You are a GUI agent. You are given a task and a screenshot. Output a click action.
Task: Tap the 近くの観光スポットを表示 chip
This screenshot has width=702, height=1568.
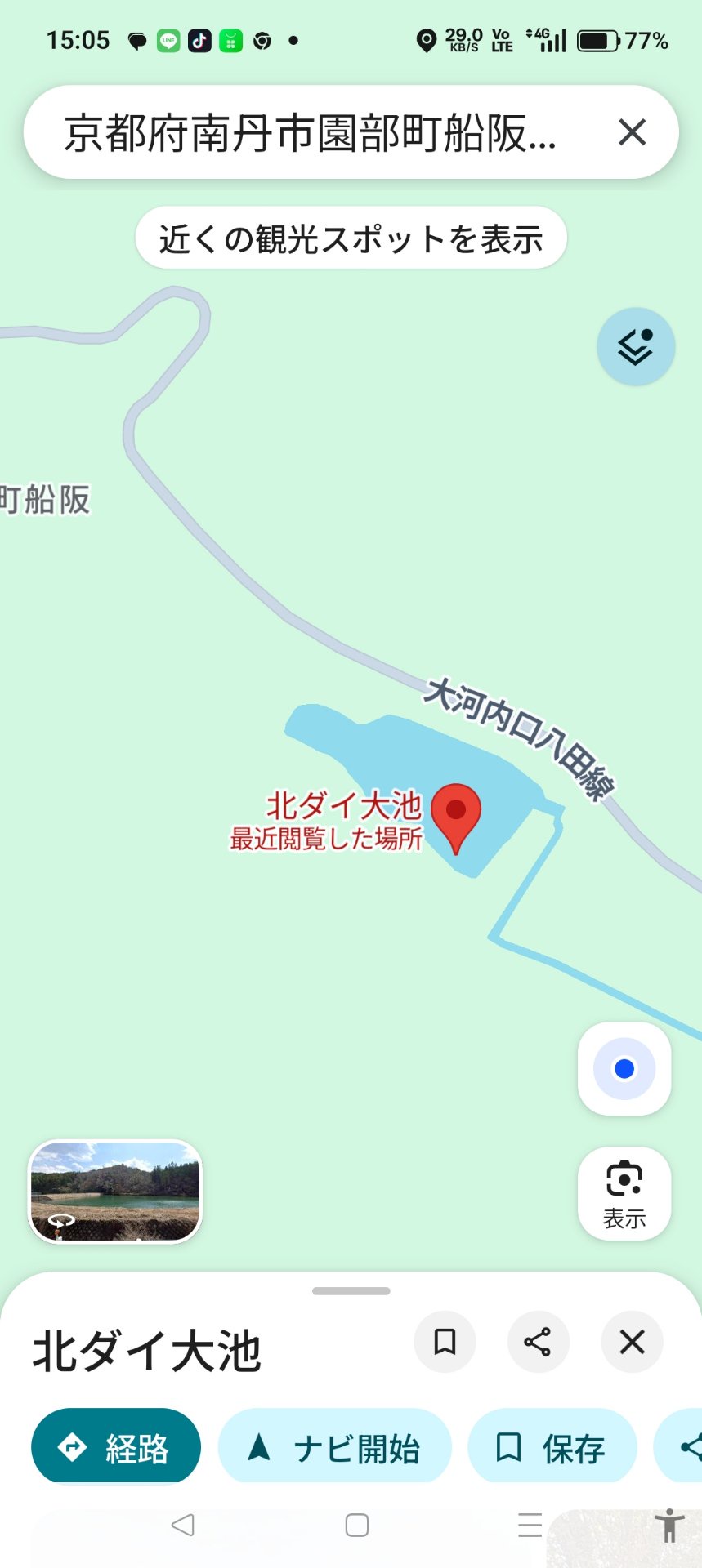[351, 238]
